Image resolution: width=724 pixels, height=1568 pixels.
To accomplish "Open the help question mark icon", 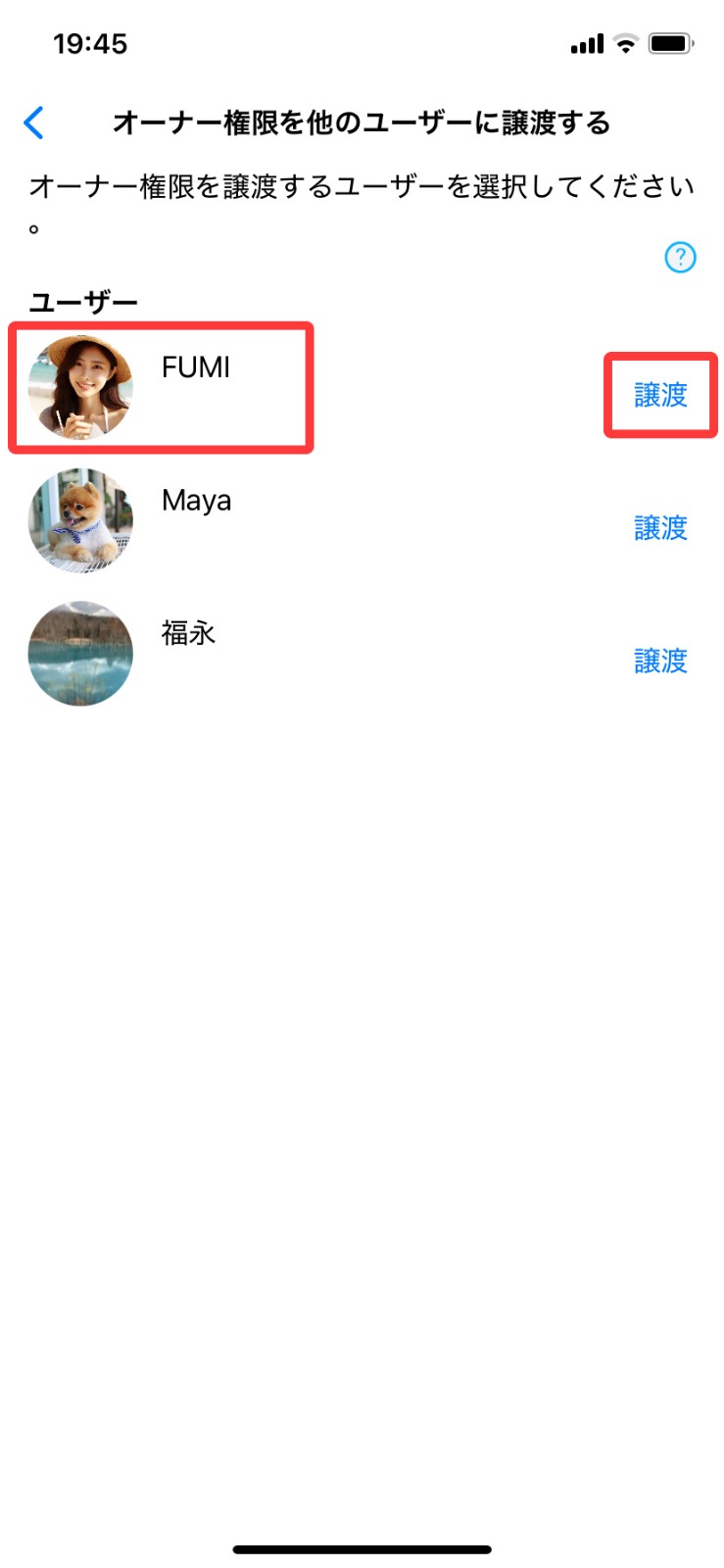I will [x=680, y=258].
